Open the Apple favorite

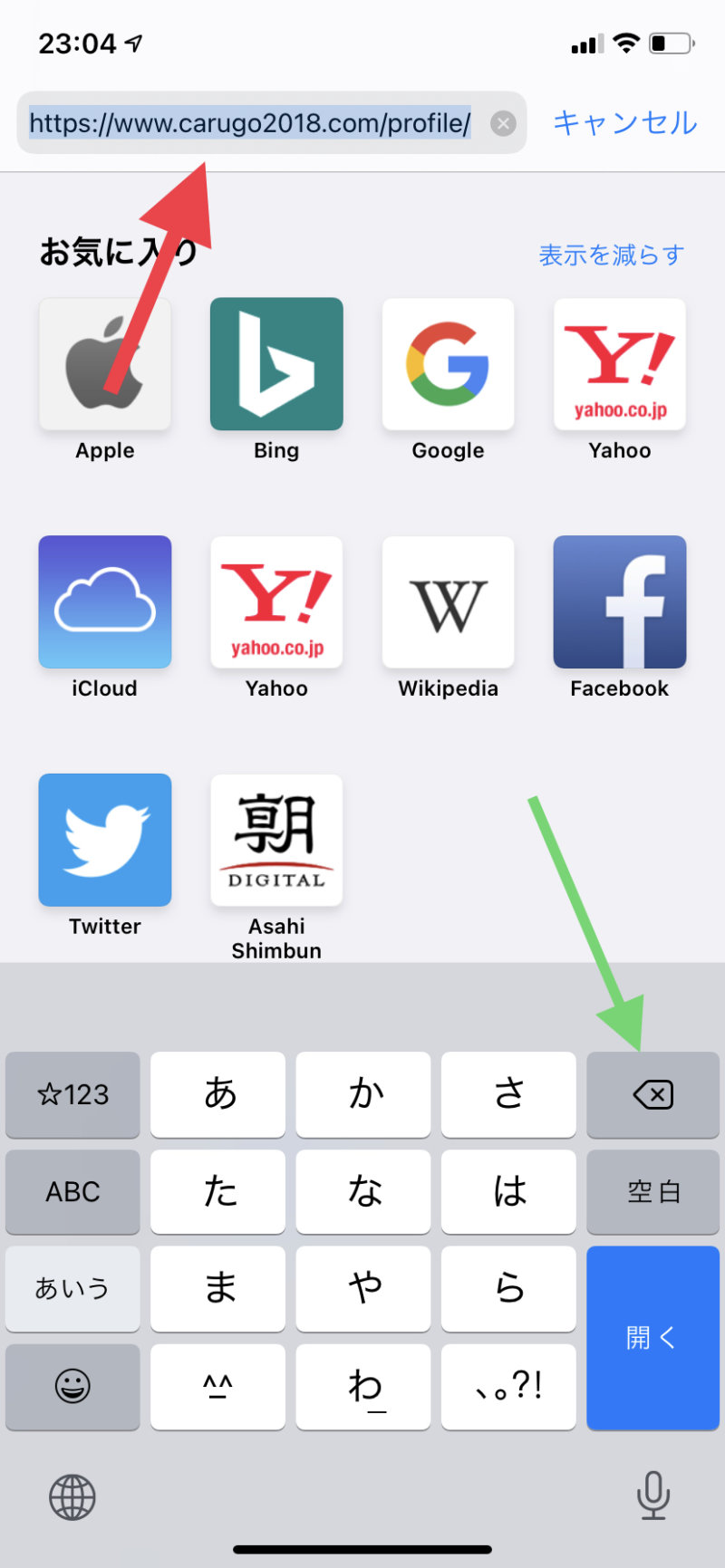click(x=105, y=364)
